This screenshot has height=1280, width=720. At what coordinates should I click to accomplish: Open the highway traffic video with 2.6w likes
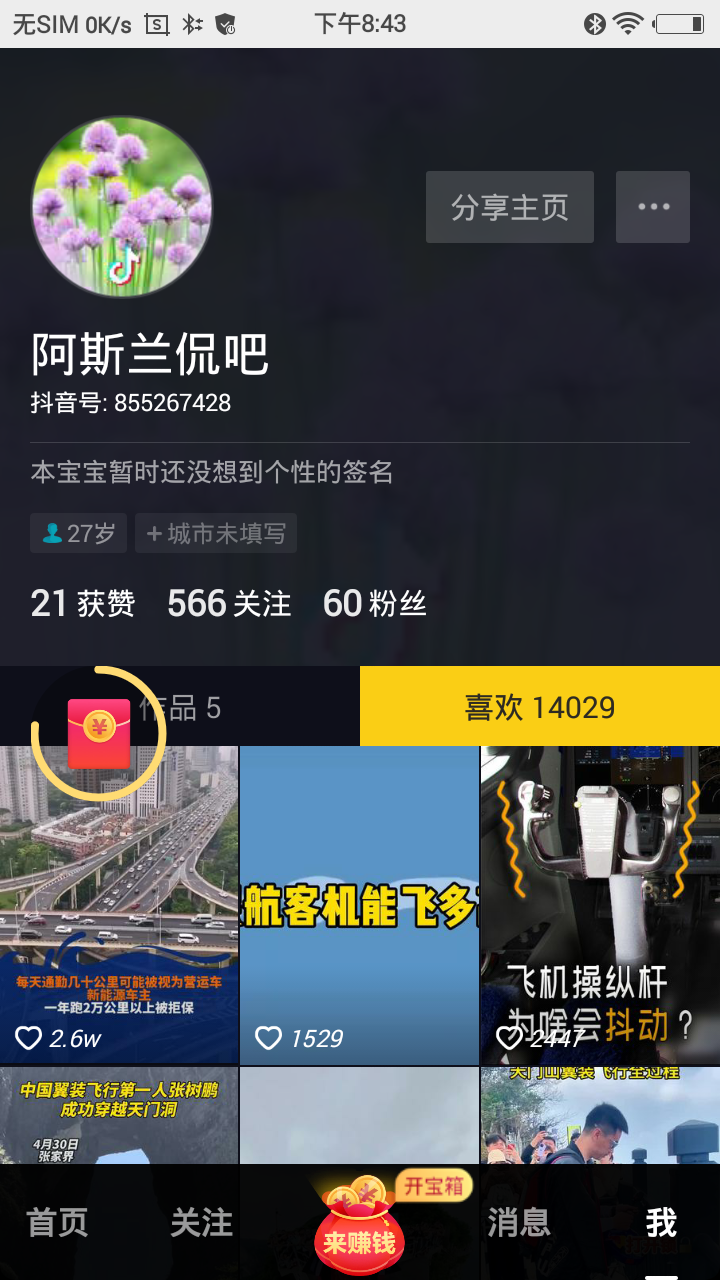119,905
